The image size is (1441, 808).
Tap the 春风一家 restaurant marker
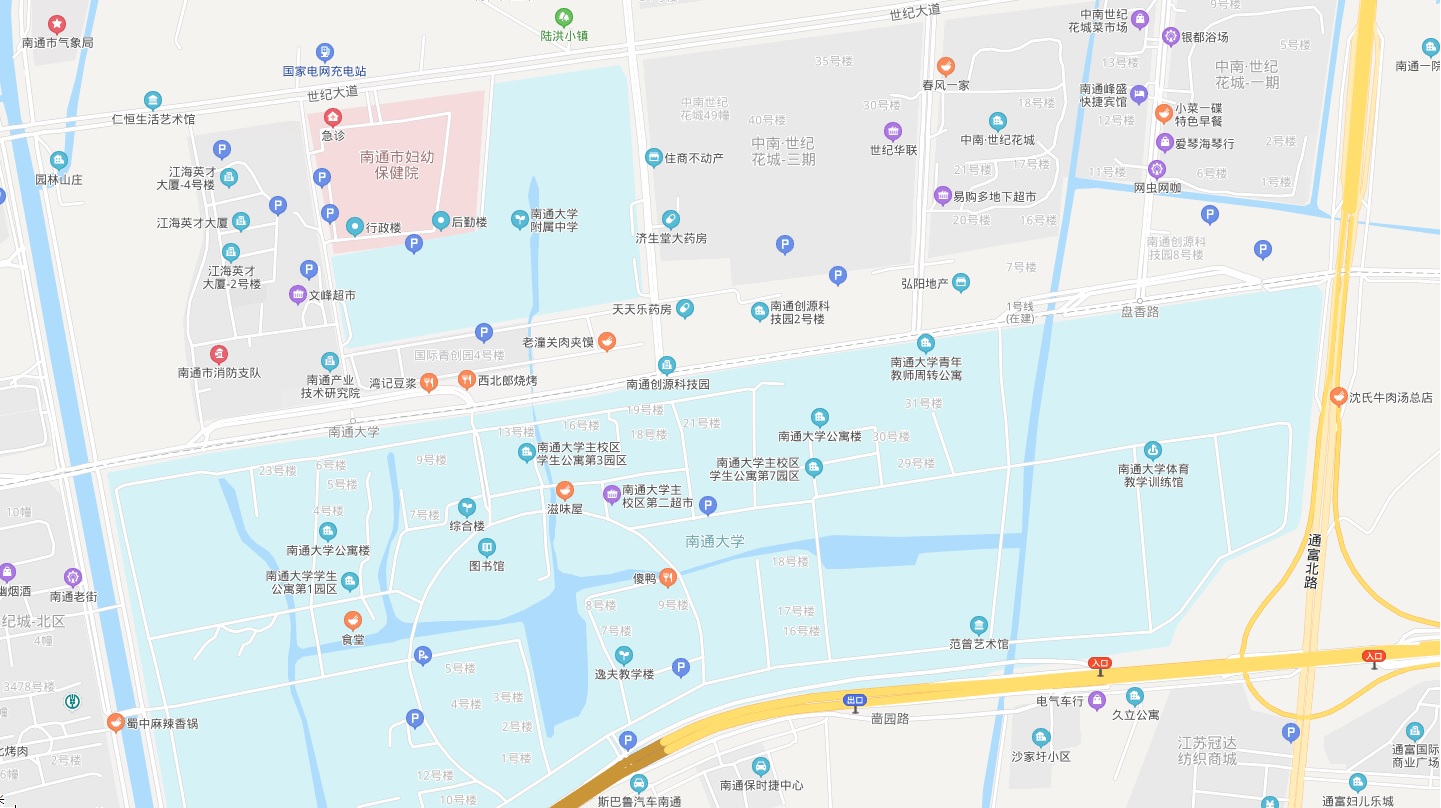tap(945, 66)
